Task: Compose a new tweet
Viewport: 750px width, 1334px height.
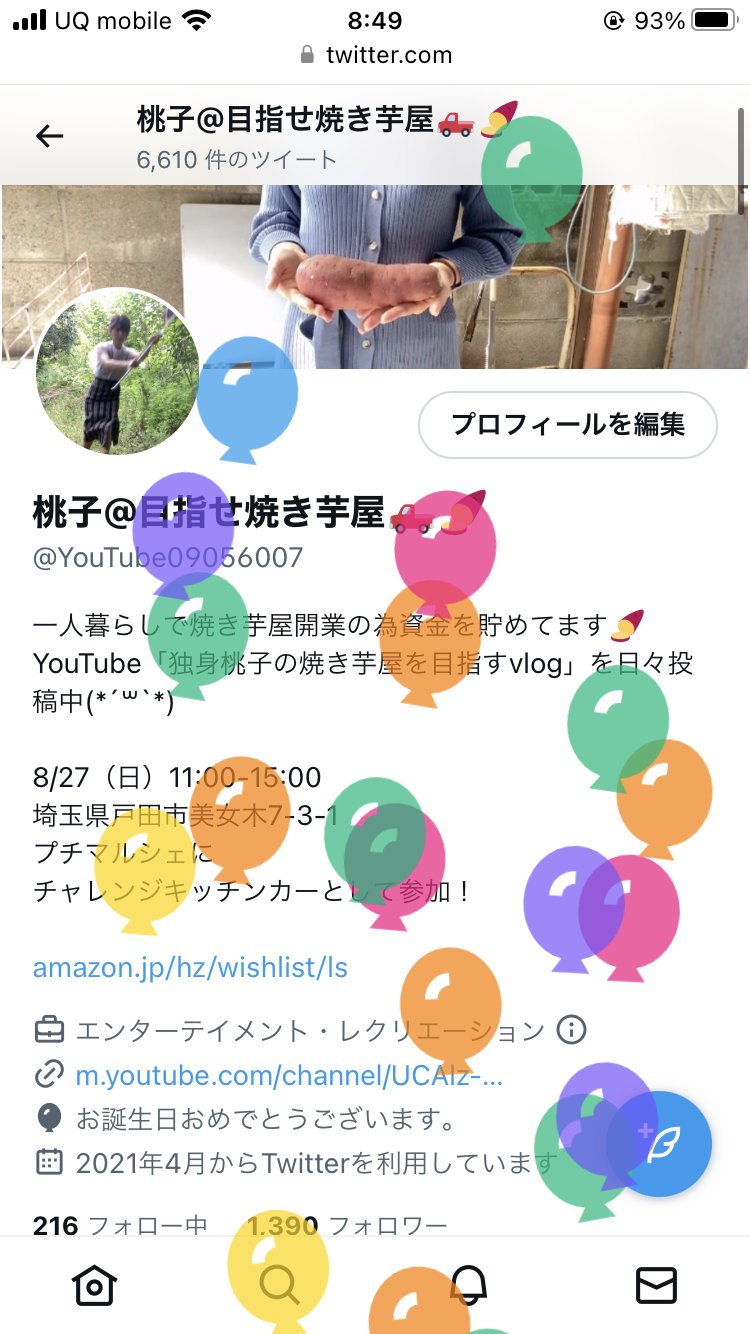Action: click(x=659, y=1146)
